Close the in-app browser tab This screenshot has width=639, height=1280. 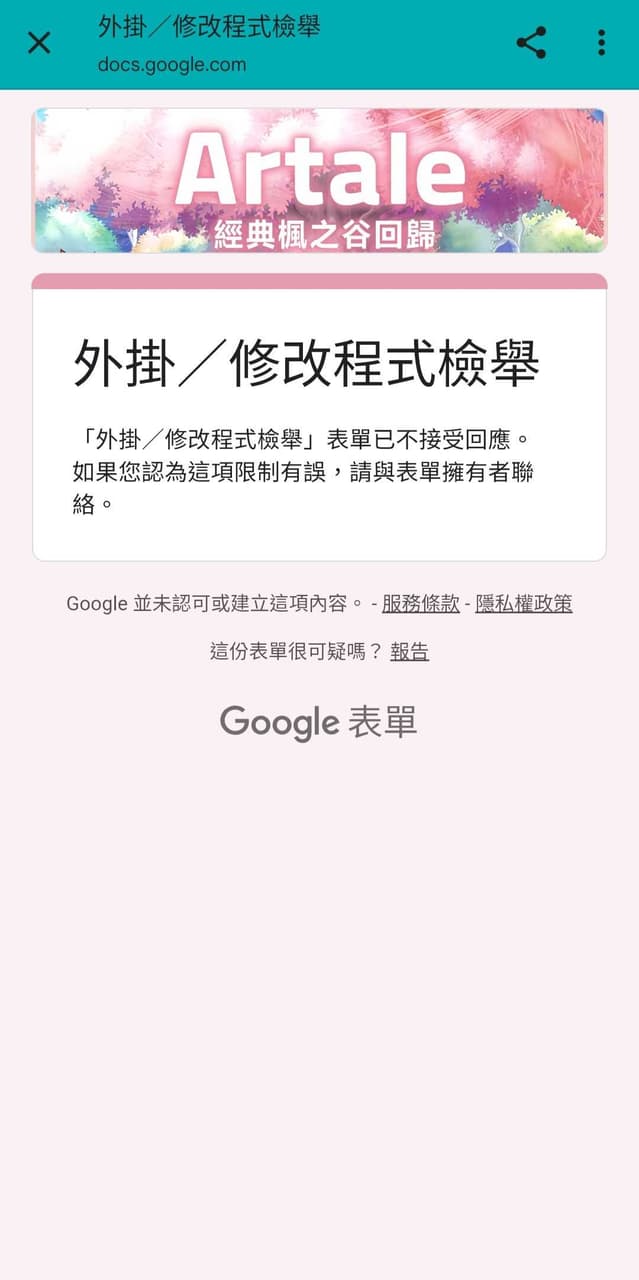point(38,43)
